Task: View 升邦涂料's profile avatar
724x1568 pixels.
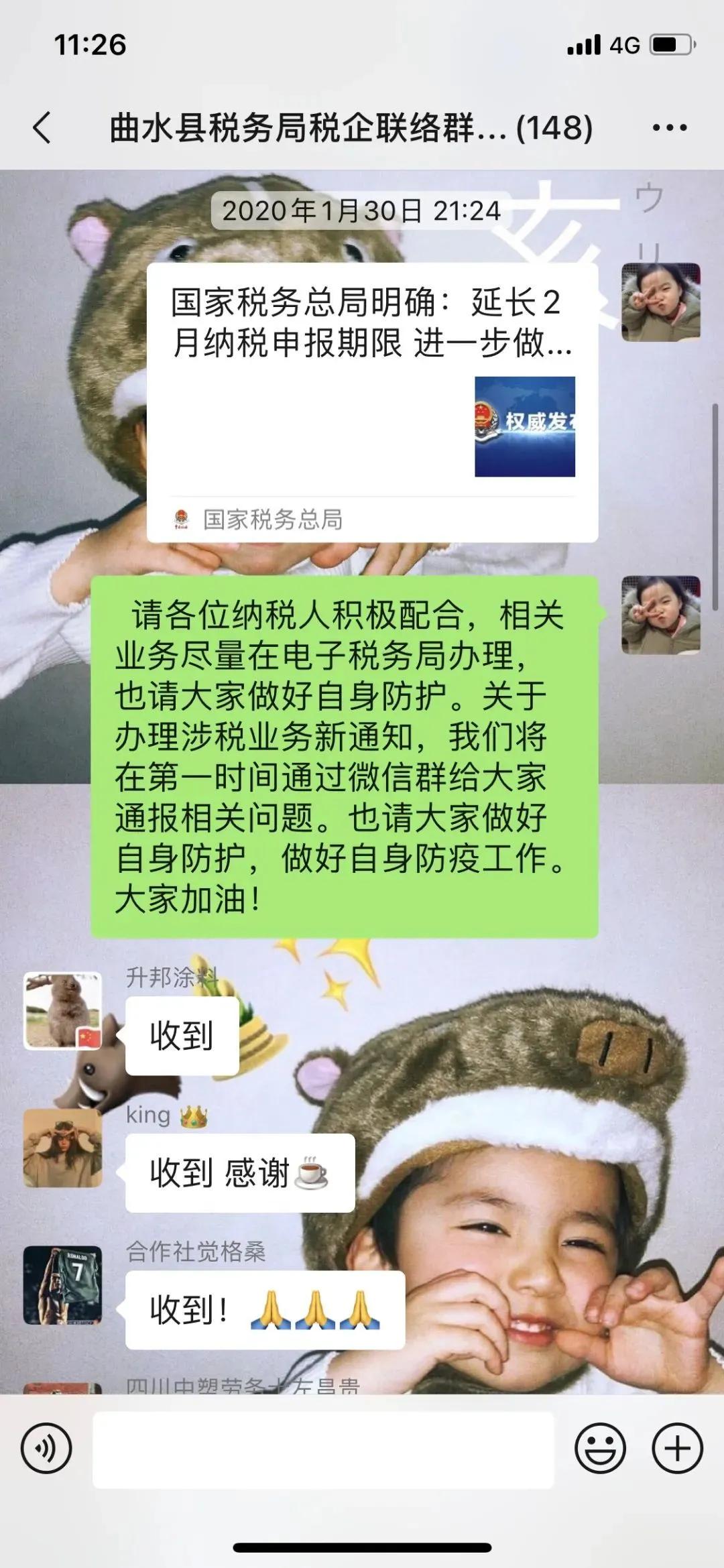Action: coord(63,1010)
